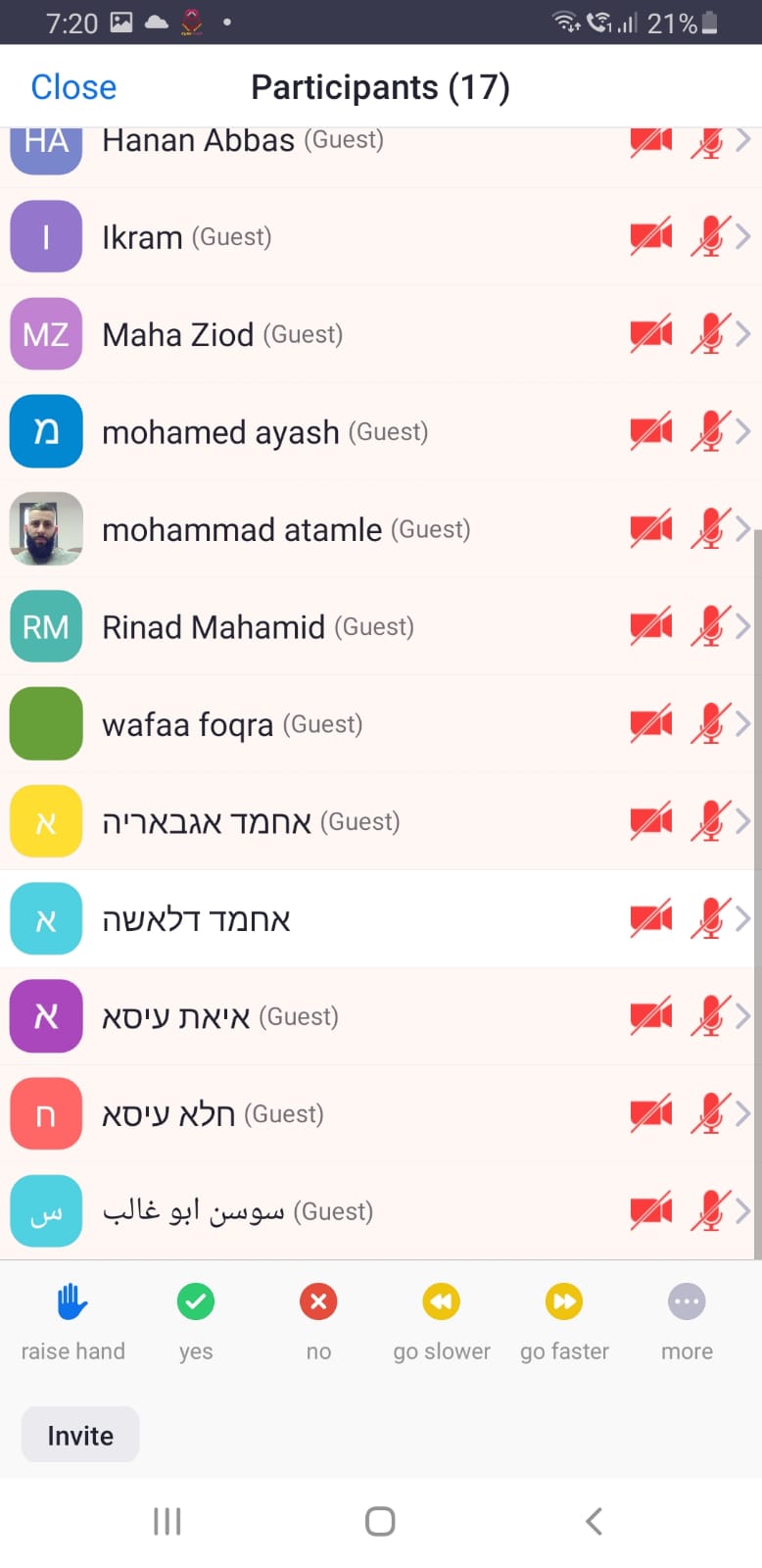Open Rinad Mahamid's row
The height and width of the screenshot is (1568, 762).
click(x=381, y=626)
